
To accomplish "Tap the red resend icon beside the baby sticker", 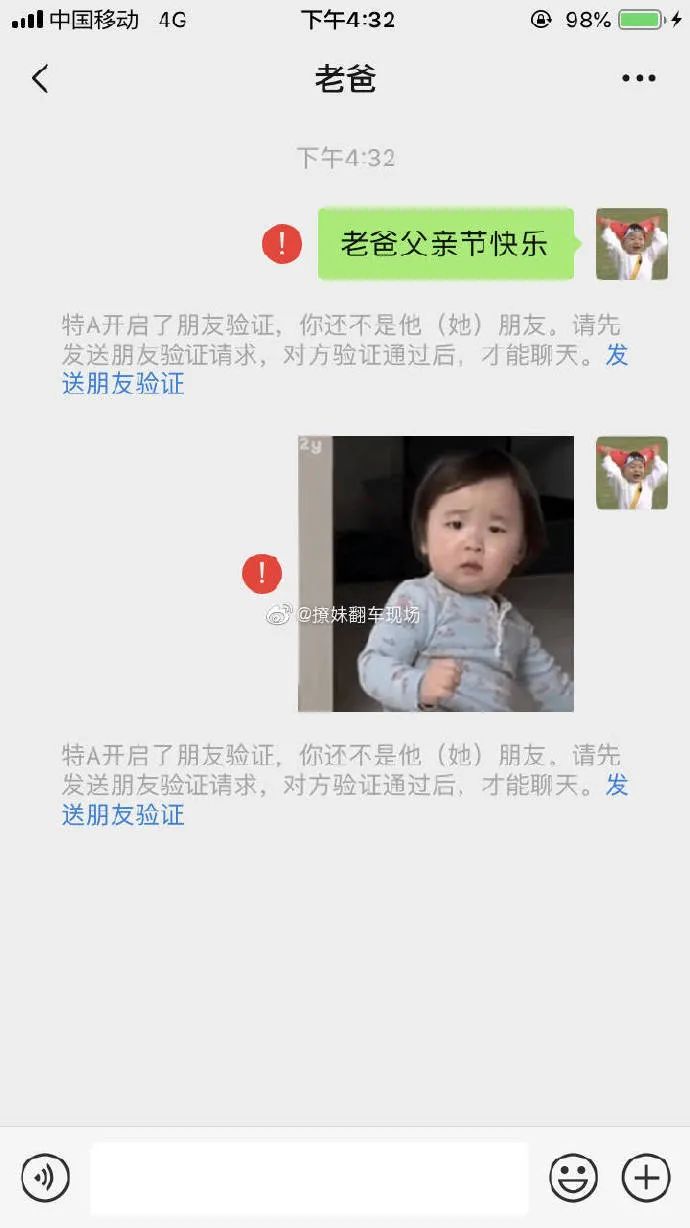I will point(262,573).
